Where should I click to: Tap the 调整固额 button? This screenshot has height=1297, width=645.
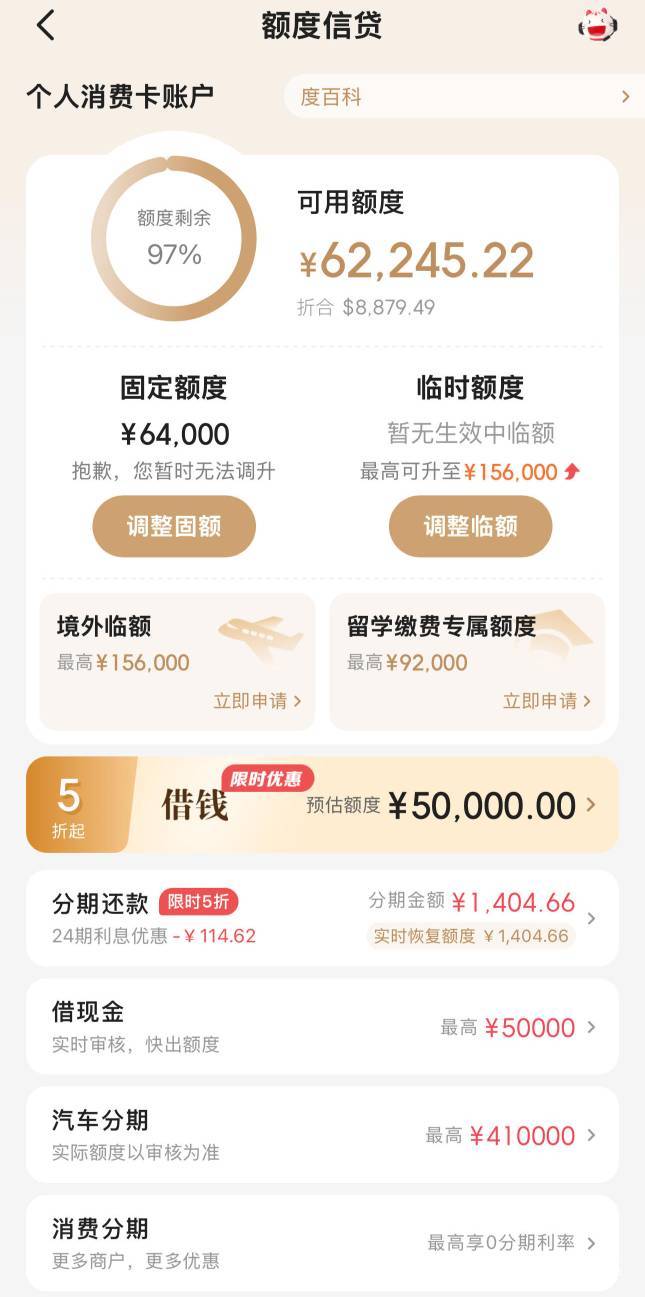(174, 526)
